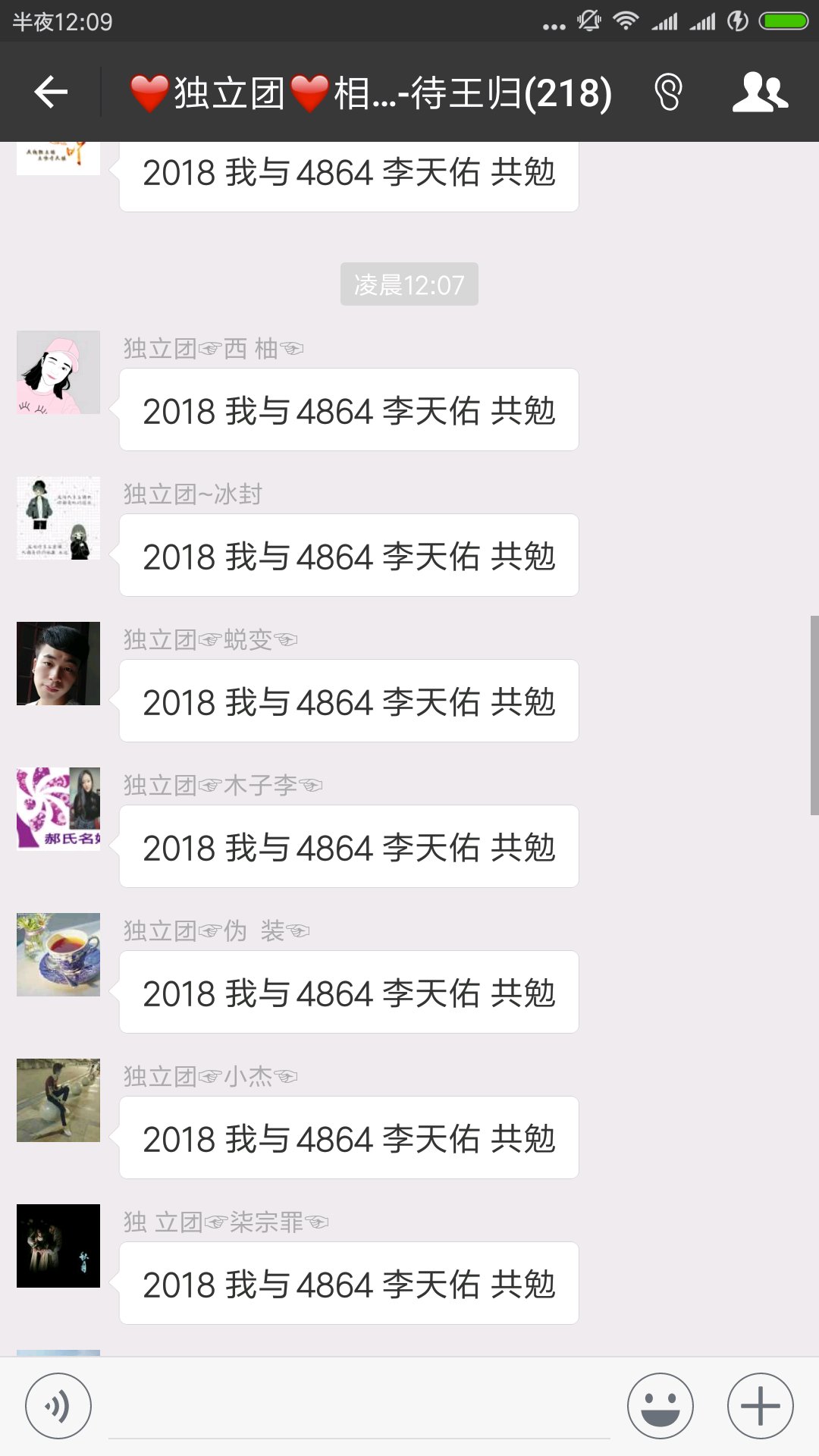Viewport: 819px width, 1456px height.
Task: Tap 独立团蜕变's profile picture
Action: pyautogui.click(x=58, y=664)
